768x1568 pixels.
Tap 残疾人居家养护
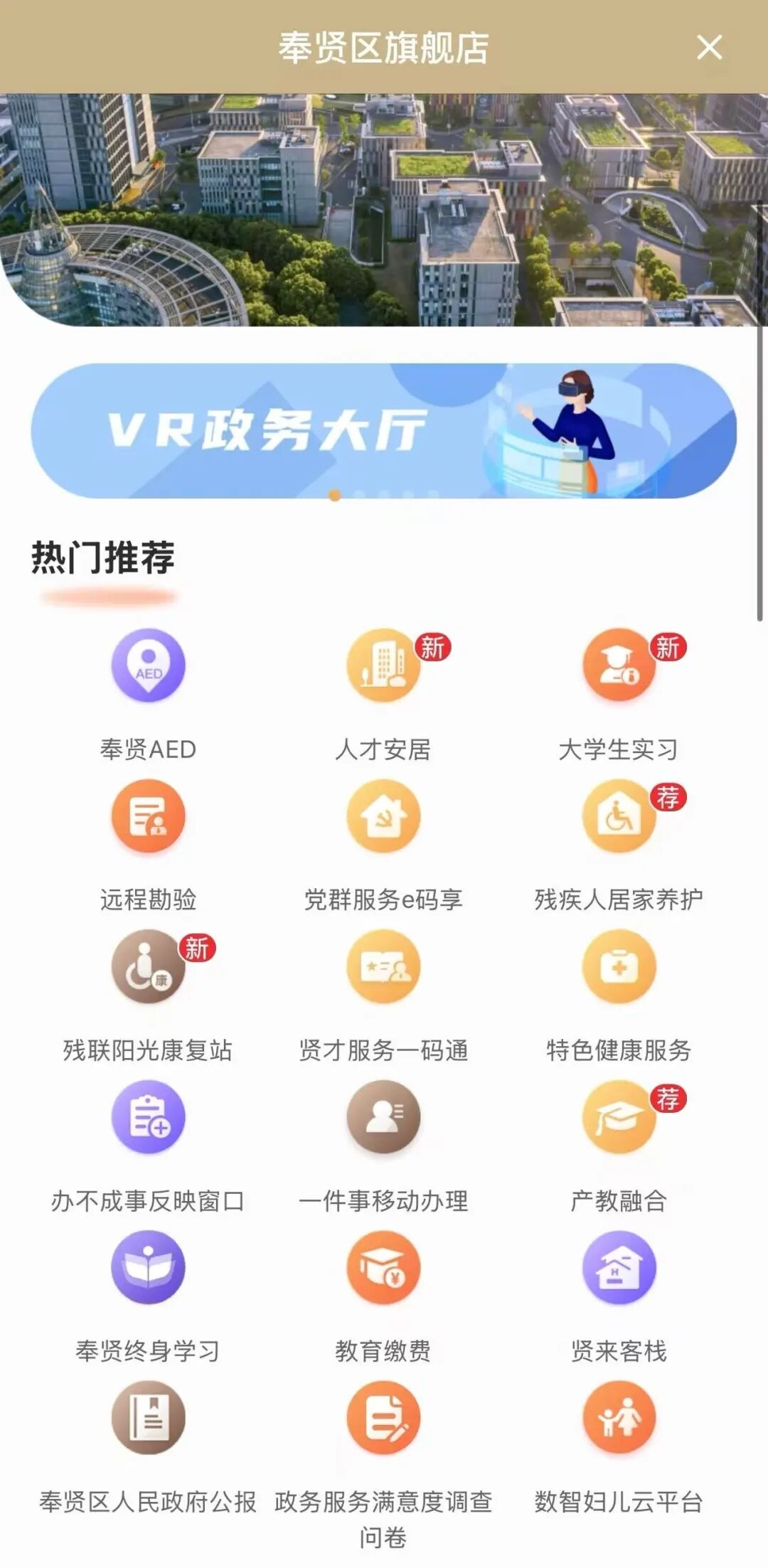tap(619, 816)
